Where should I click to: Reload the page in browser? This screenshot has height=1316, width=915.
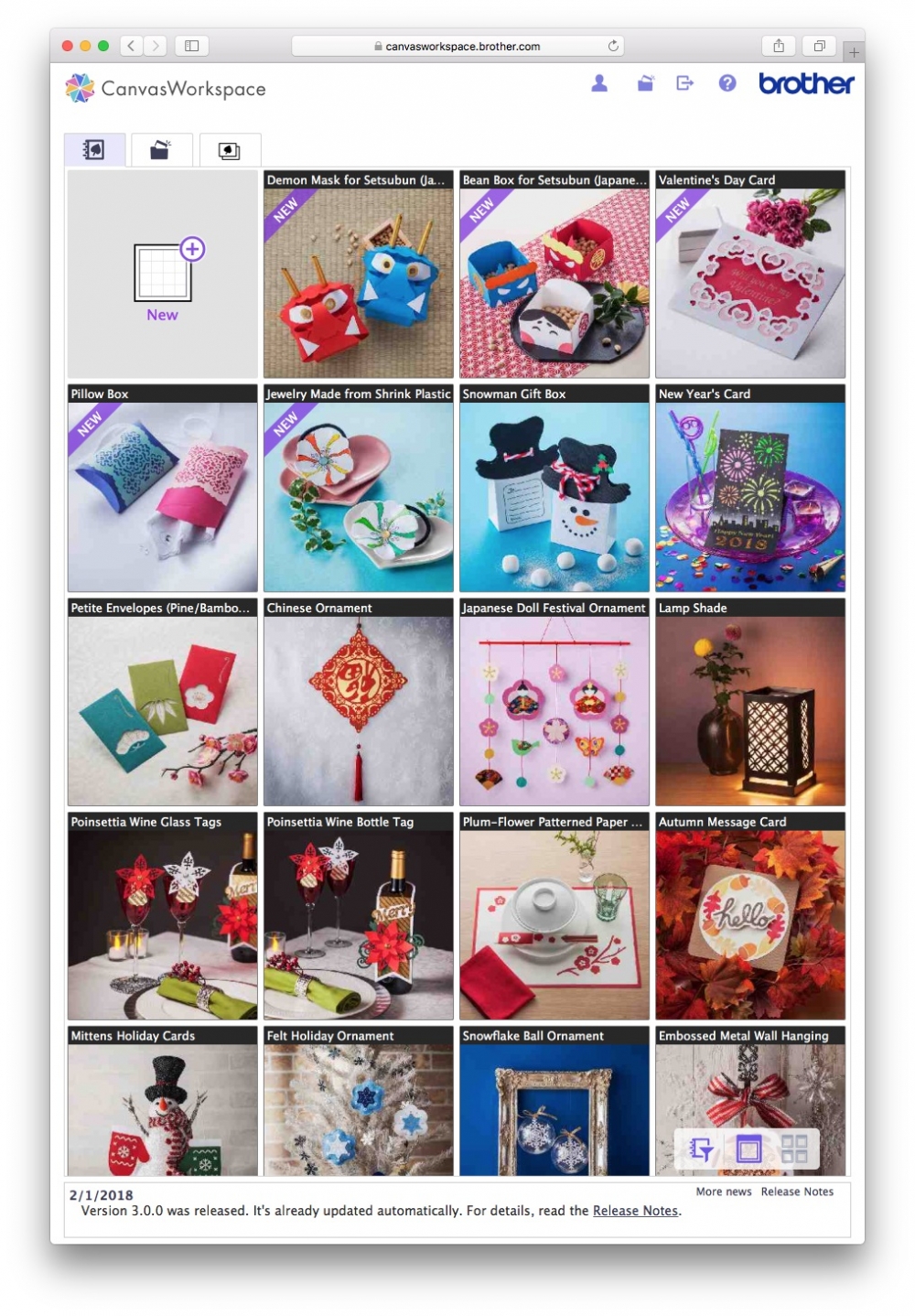pos(613,46)
